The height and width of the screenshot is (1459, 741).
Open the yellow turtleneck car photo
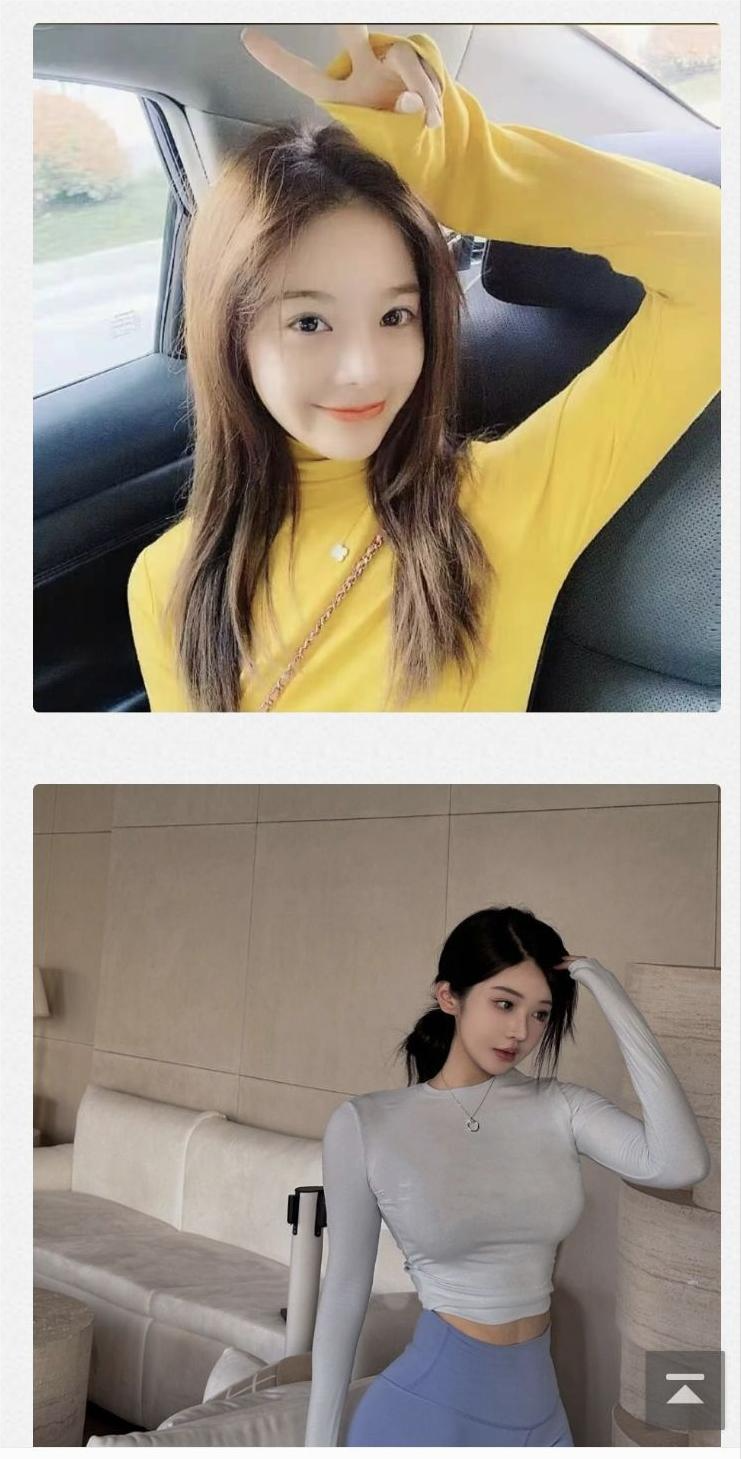(x=376, y=367)
